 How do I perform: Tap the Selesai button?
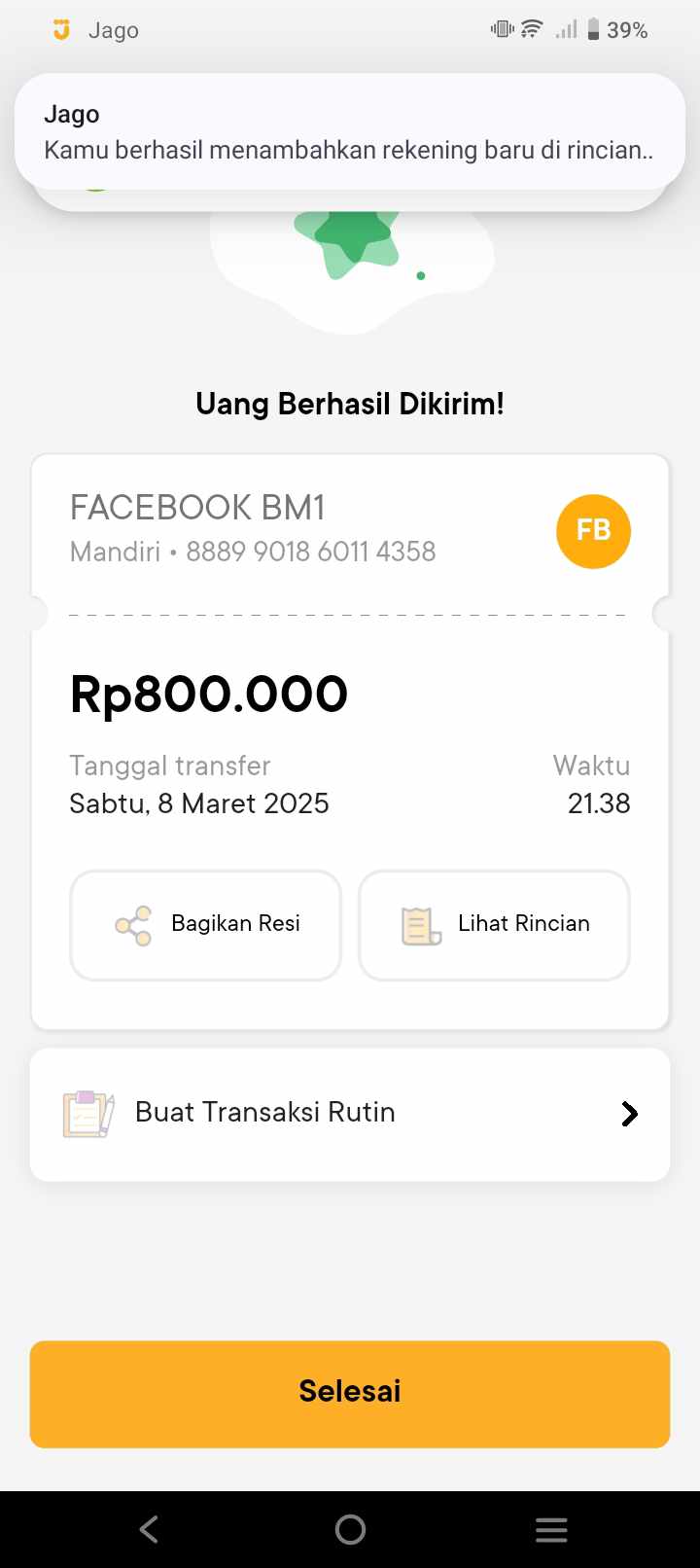click(350, 1393)
